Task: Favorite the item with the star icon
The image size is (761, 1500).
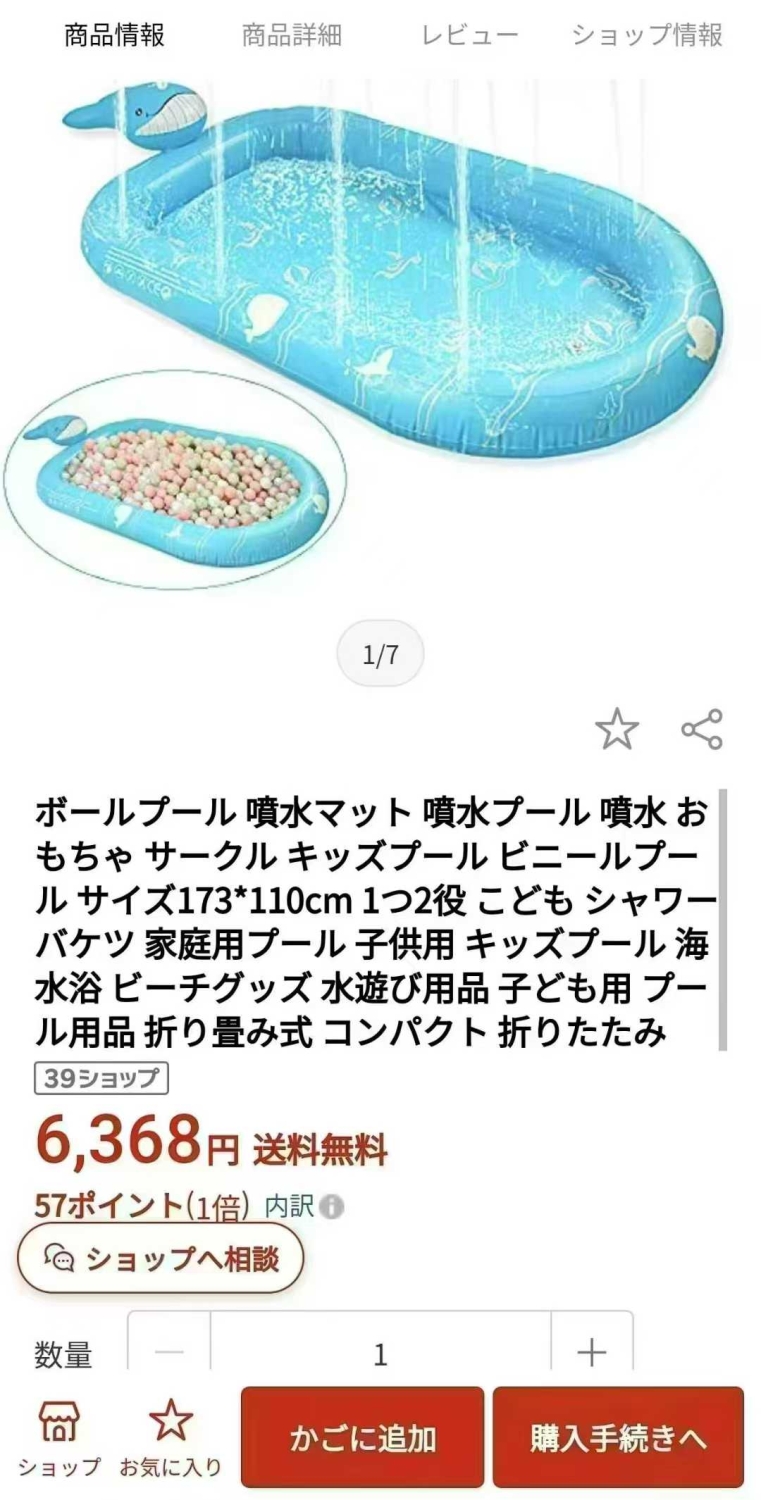Action: coord(617,730)
